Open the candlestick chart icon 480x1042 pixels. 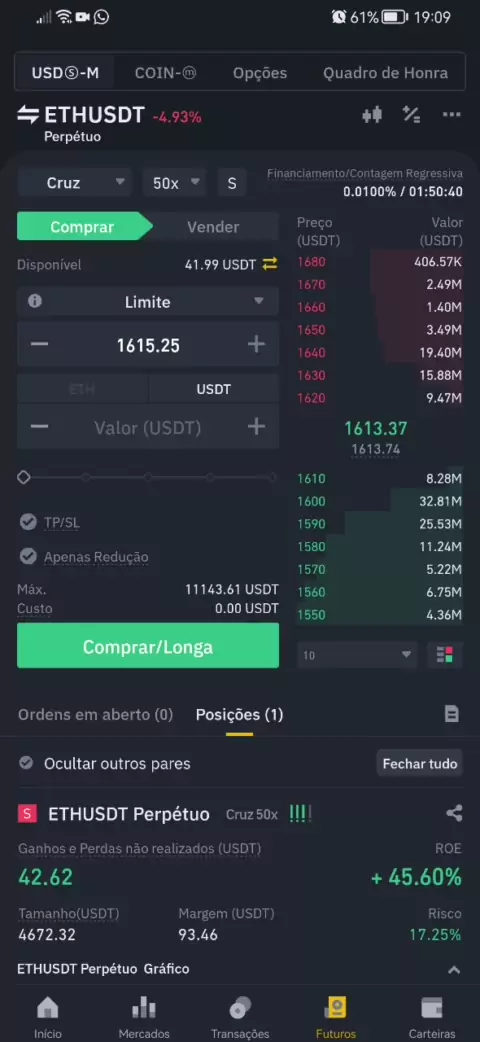[372, 115]
